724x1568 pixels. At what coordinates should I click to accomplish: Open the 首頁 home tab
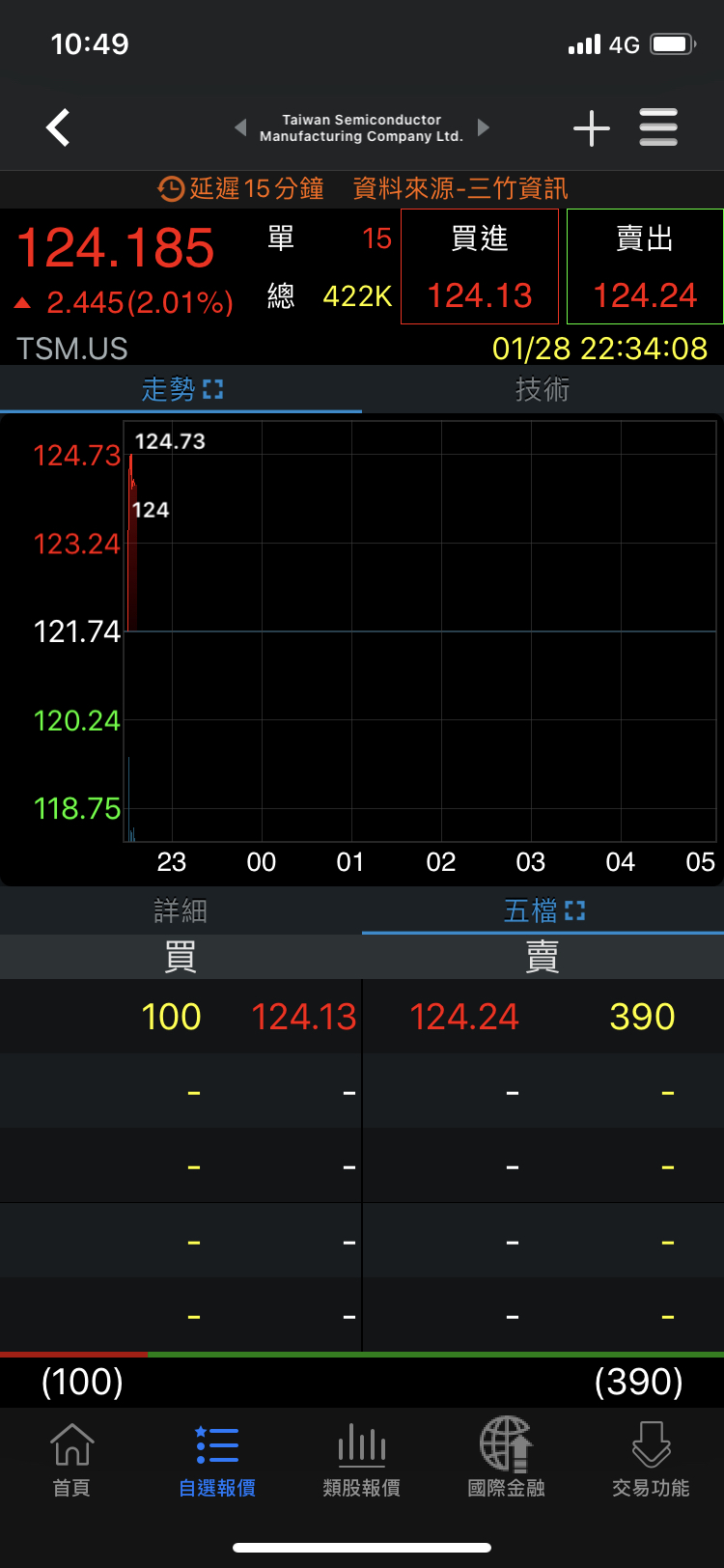71,1460
